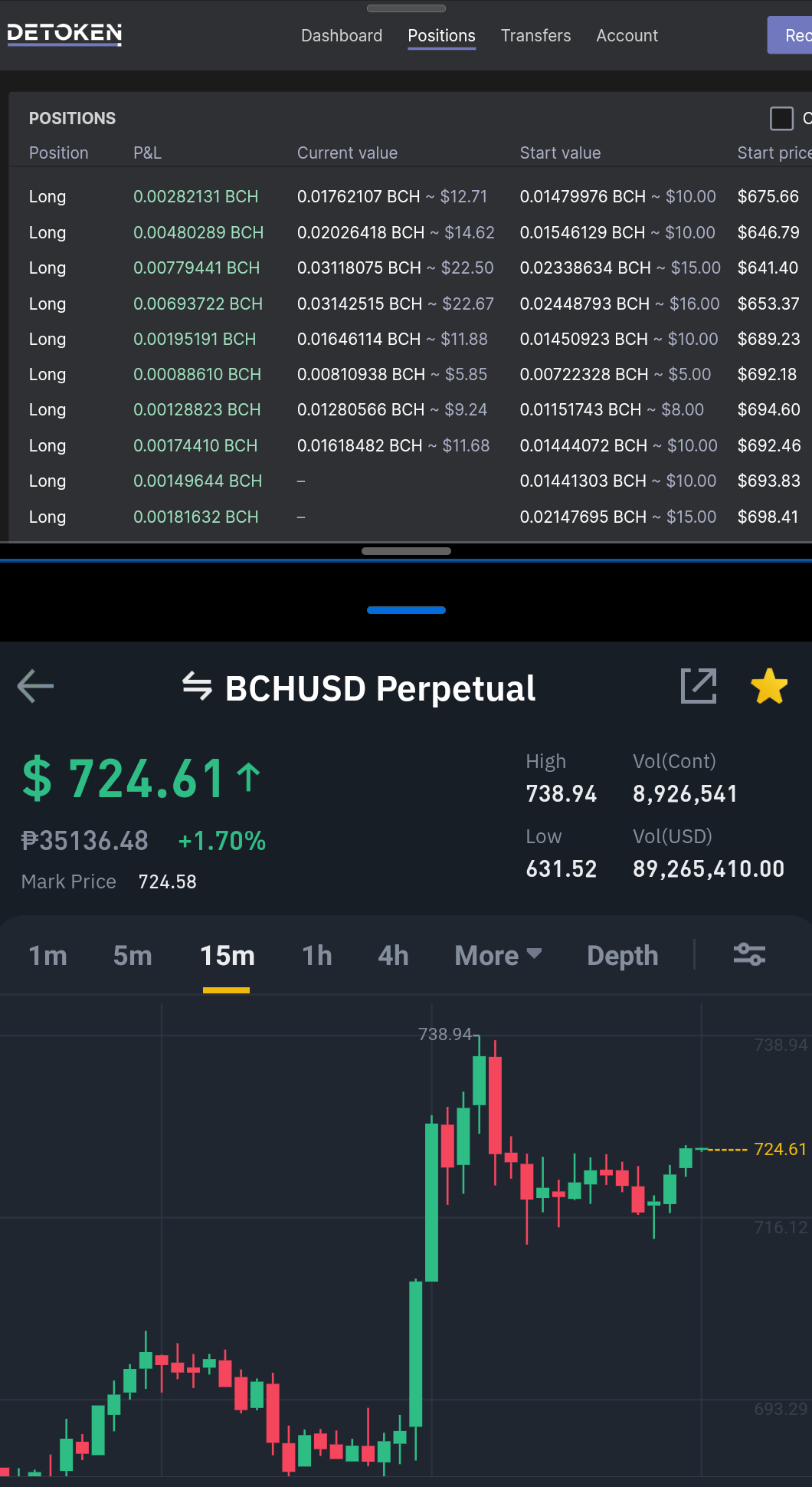The image size is (812, 1487).
Task: Switch to the Transfers tab
Action: pyautogui.click(x=535, y=36)
